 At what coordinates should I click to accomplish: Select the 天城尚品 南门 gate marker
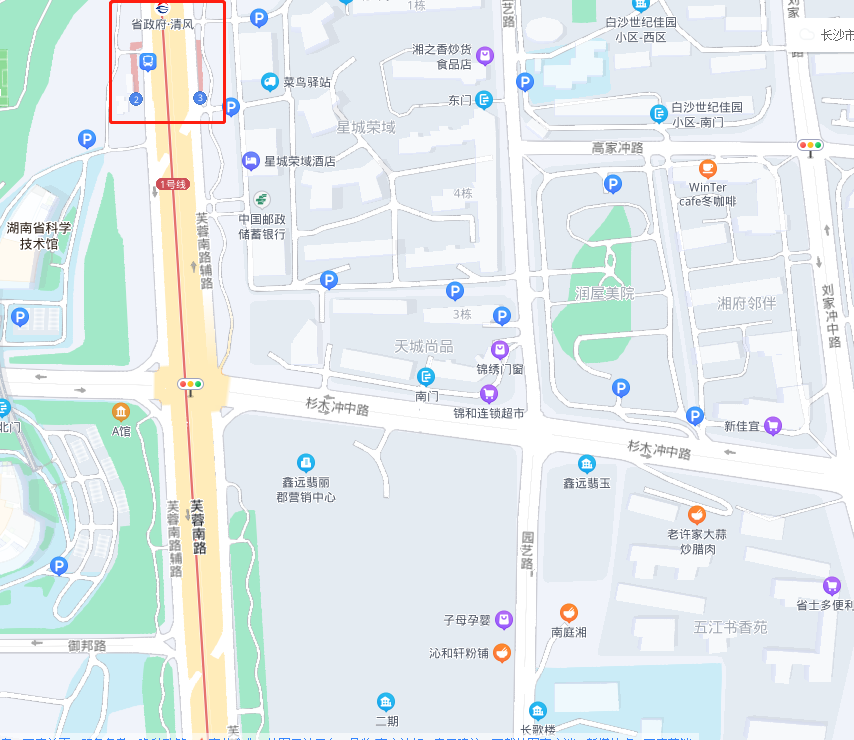tap(427, 377)
